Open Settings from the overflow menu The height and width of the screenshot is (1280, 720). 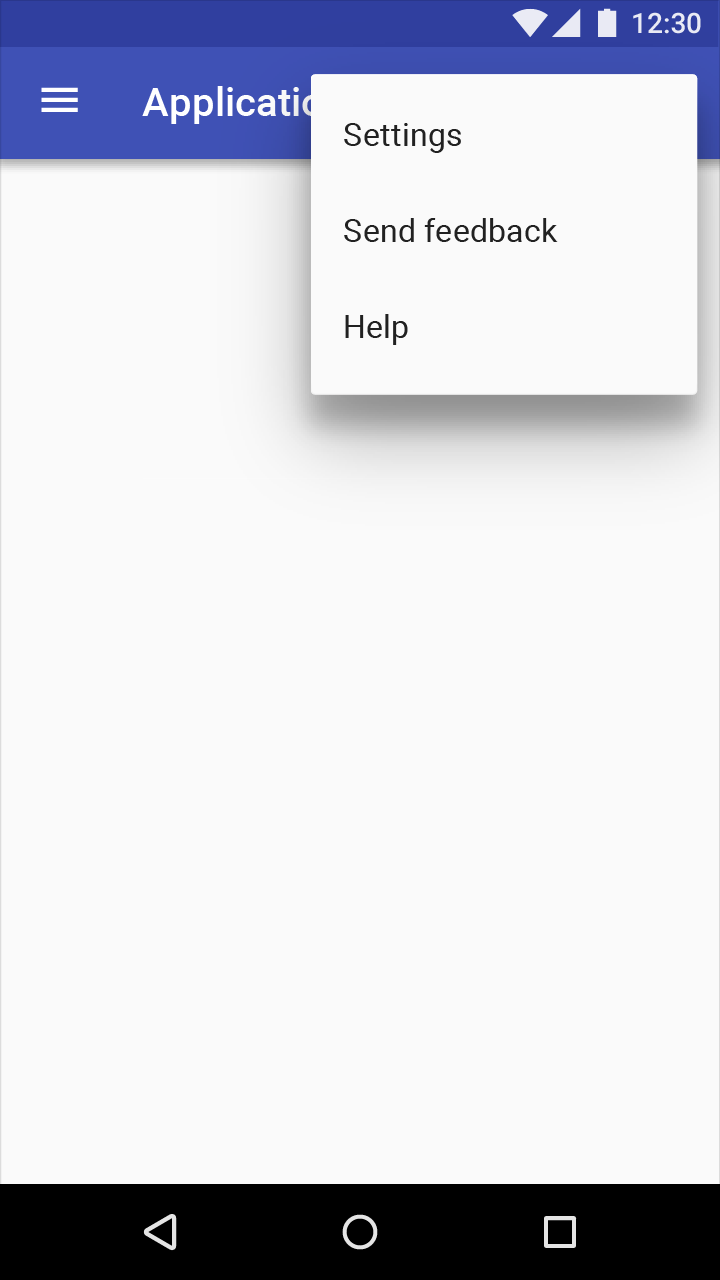504,135
